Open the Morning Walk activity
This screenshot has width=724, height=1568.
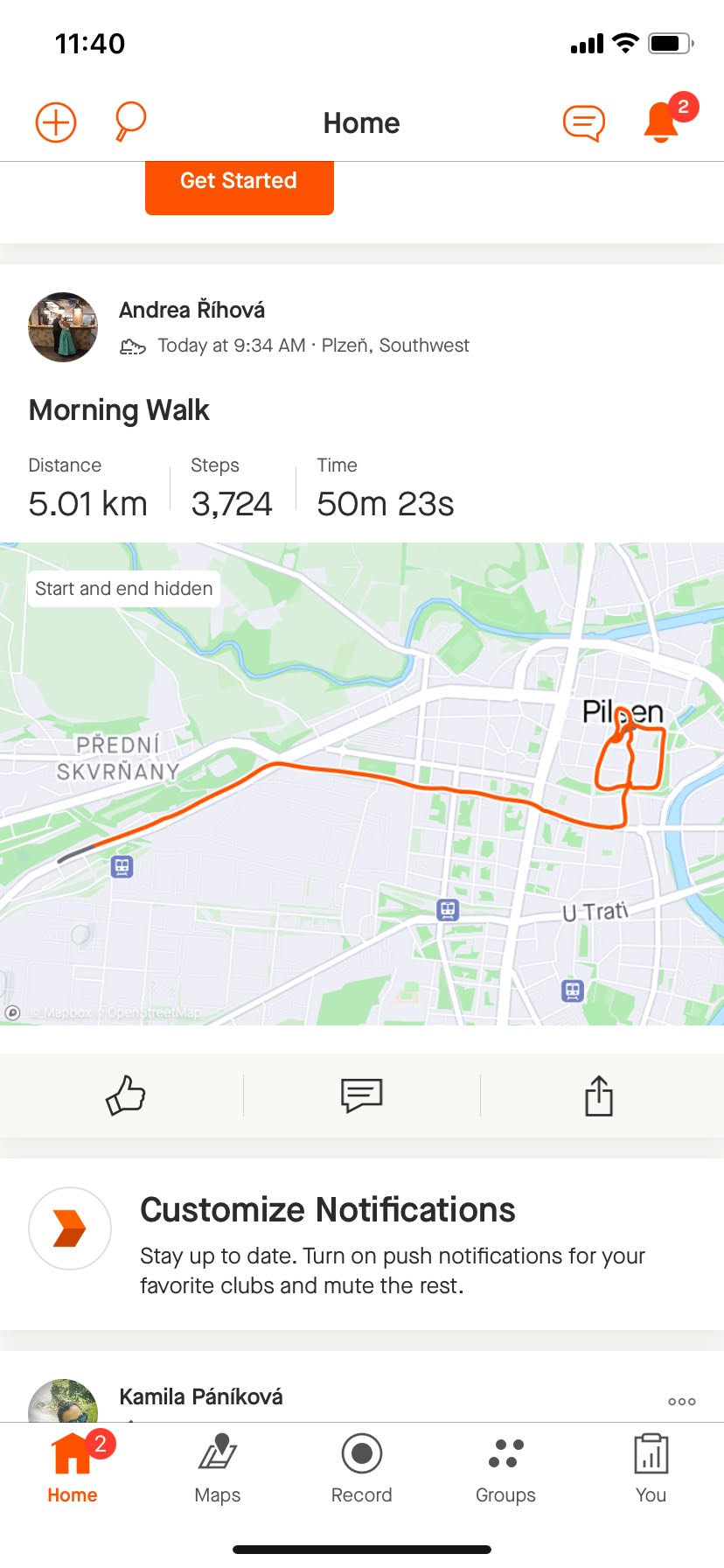click(119, 410)
